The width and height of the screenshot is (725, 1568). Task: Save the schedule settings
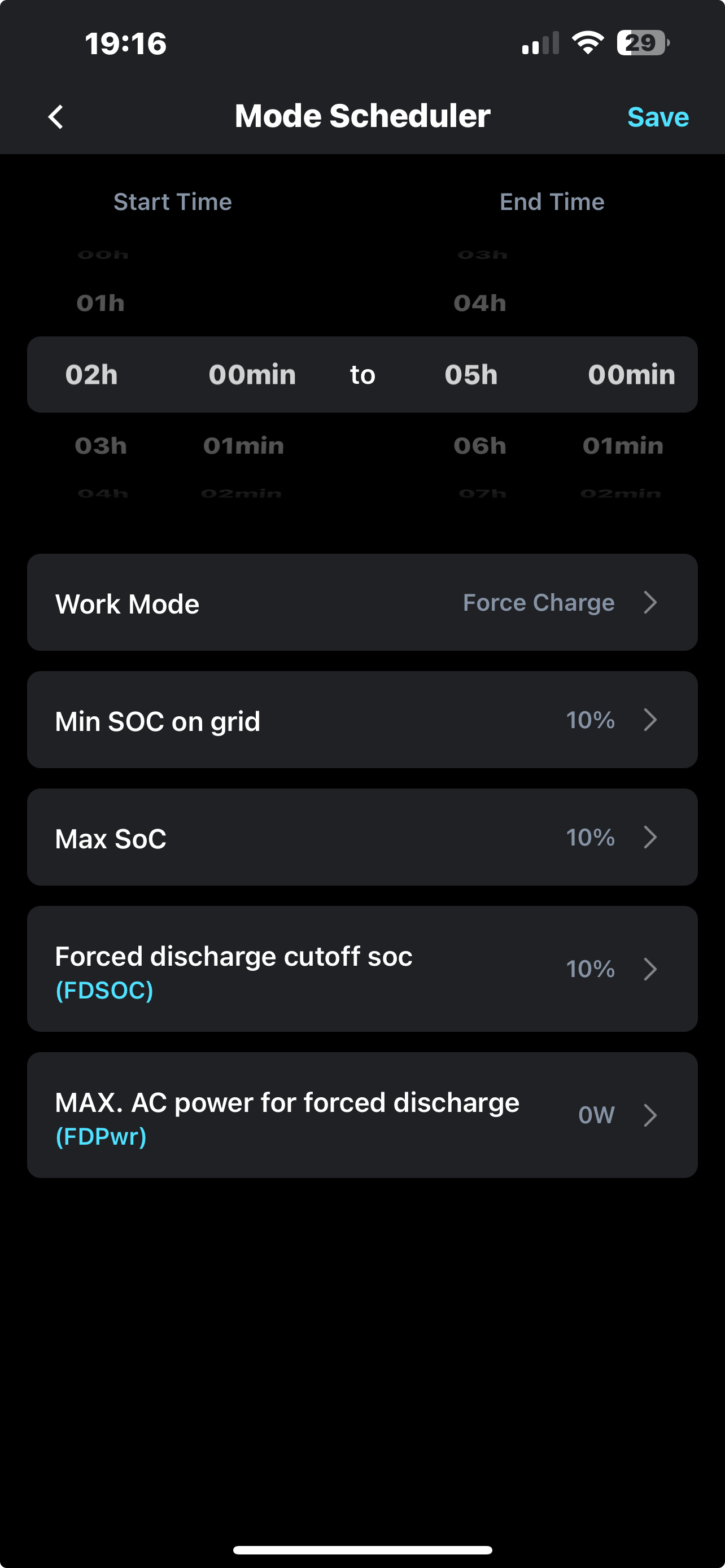[x=657, y=117]
